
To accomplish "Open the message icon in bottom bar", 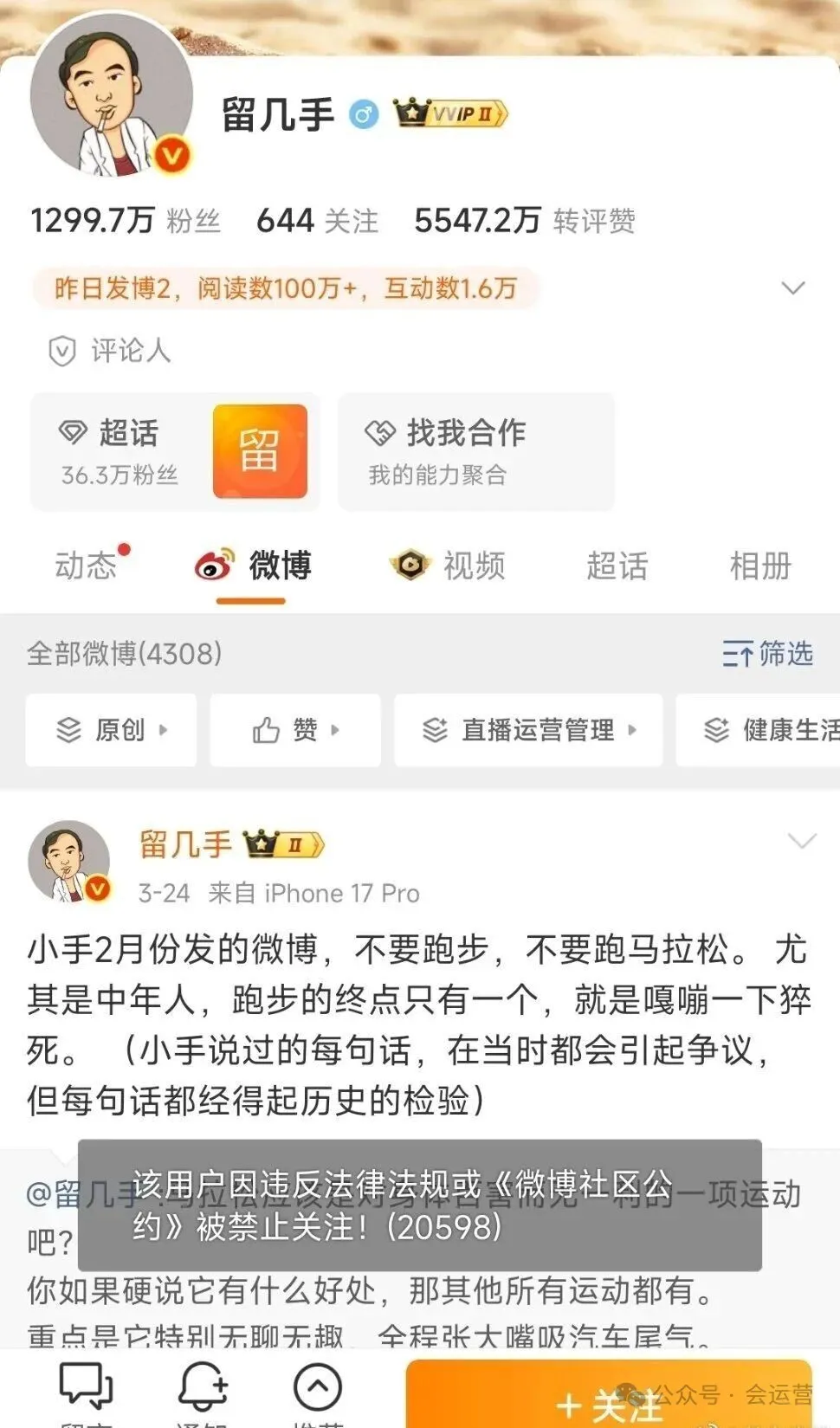I will tap(86, 1387).
